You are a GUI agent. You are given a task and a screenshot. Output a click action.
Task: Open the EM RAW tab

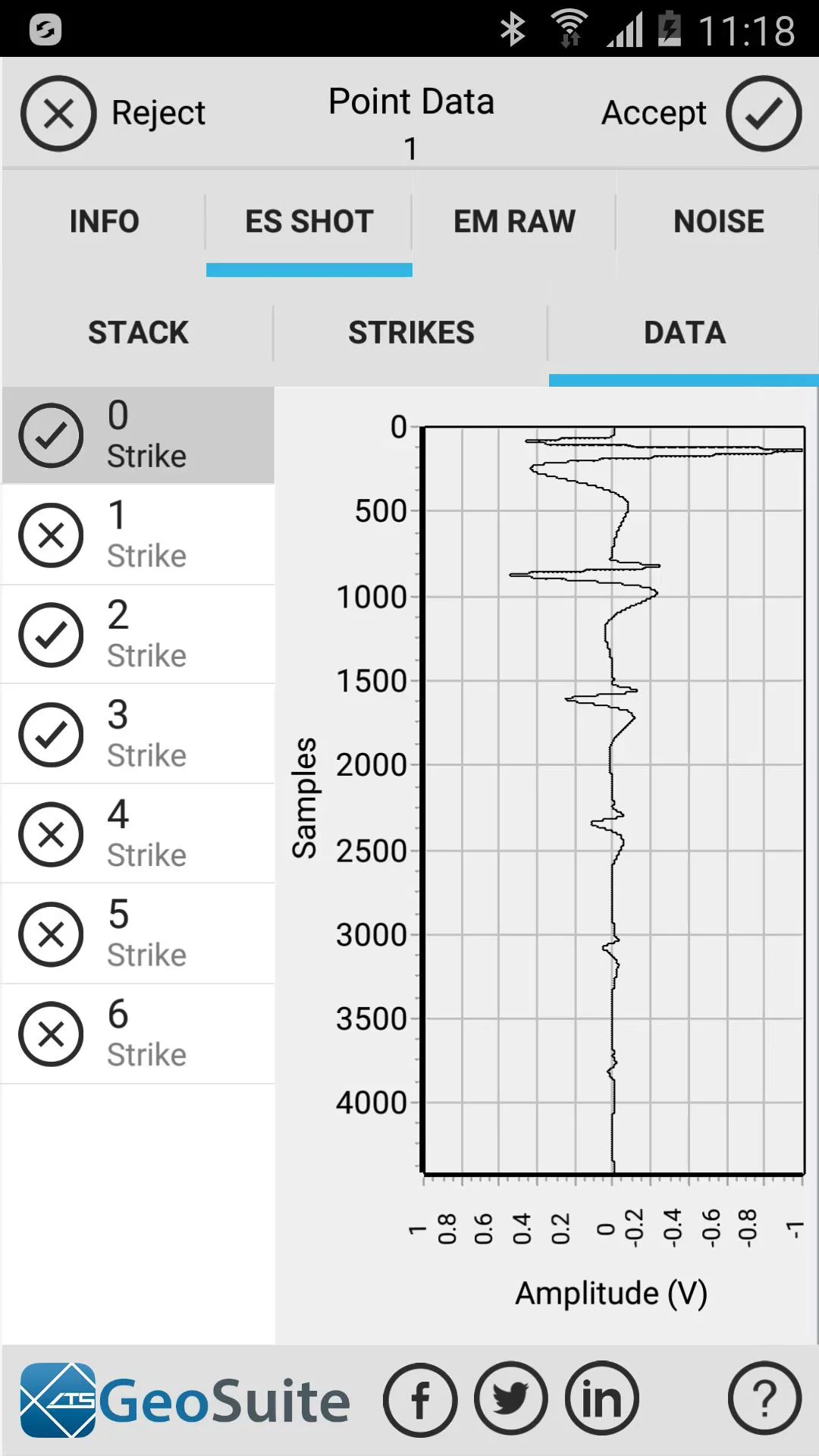tap(514, 221)
